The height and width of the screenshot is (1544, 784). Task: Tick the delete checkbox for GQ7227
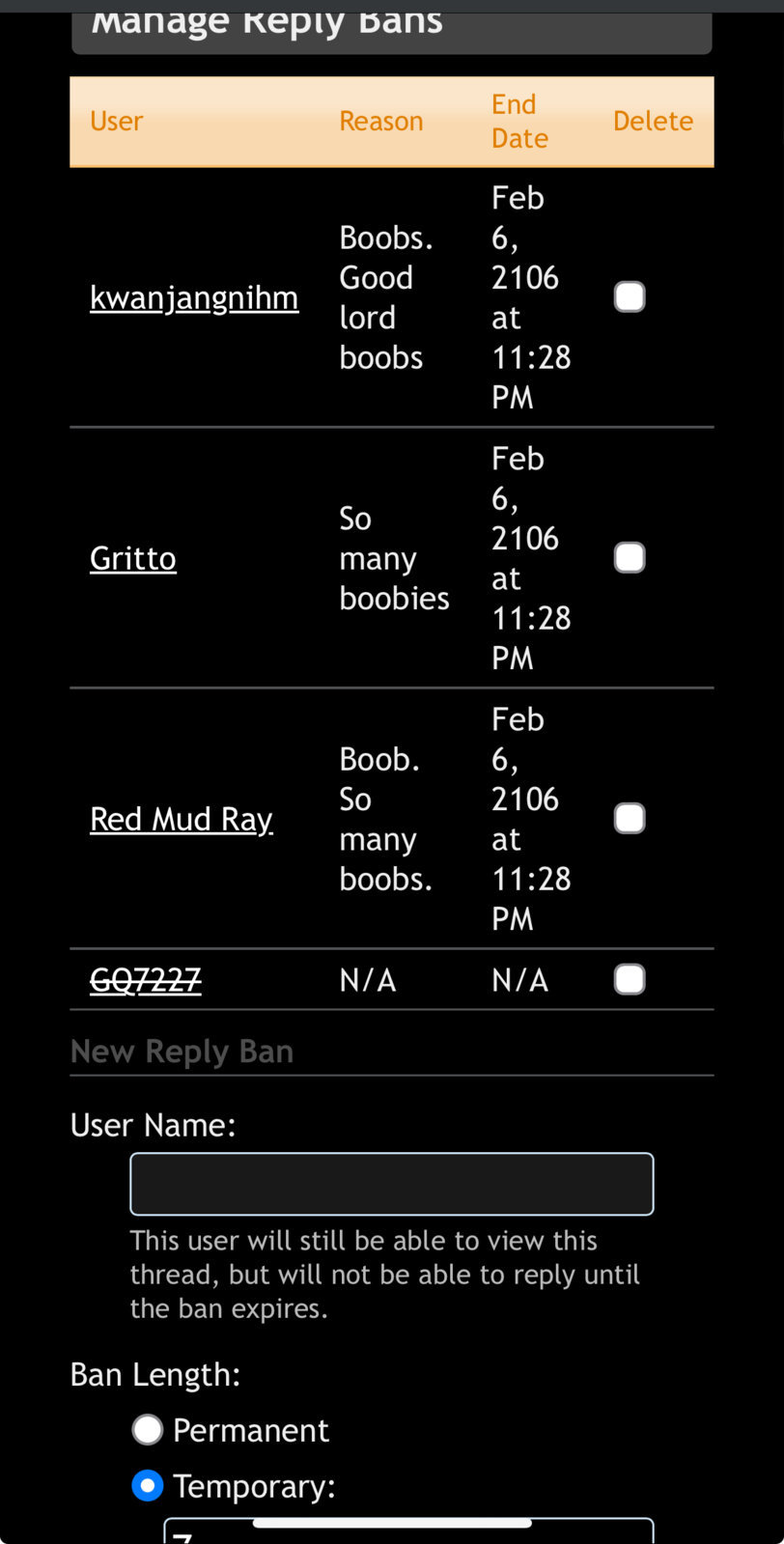pos(630,980)
